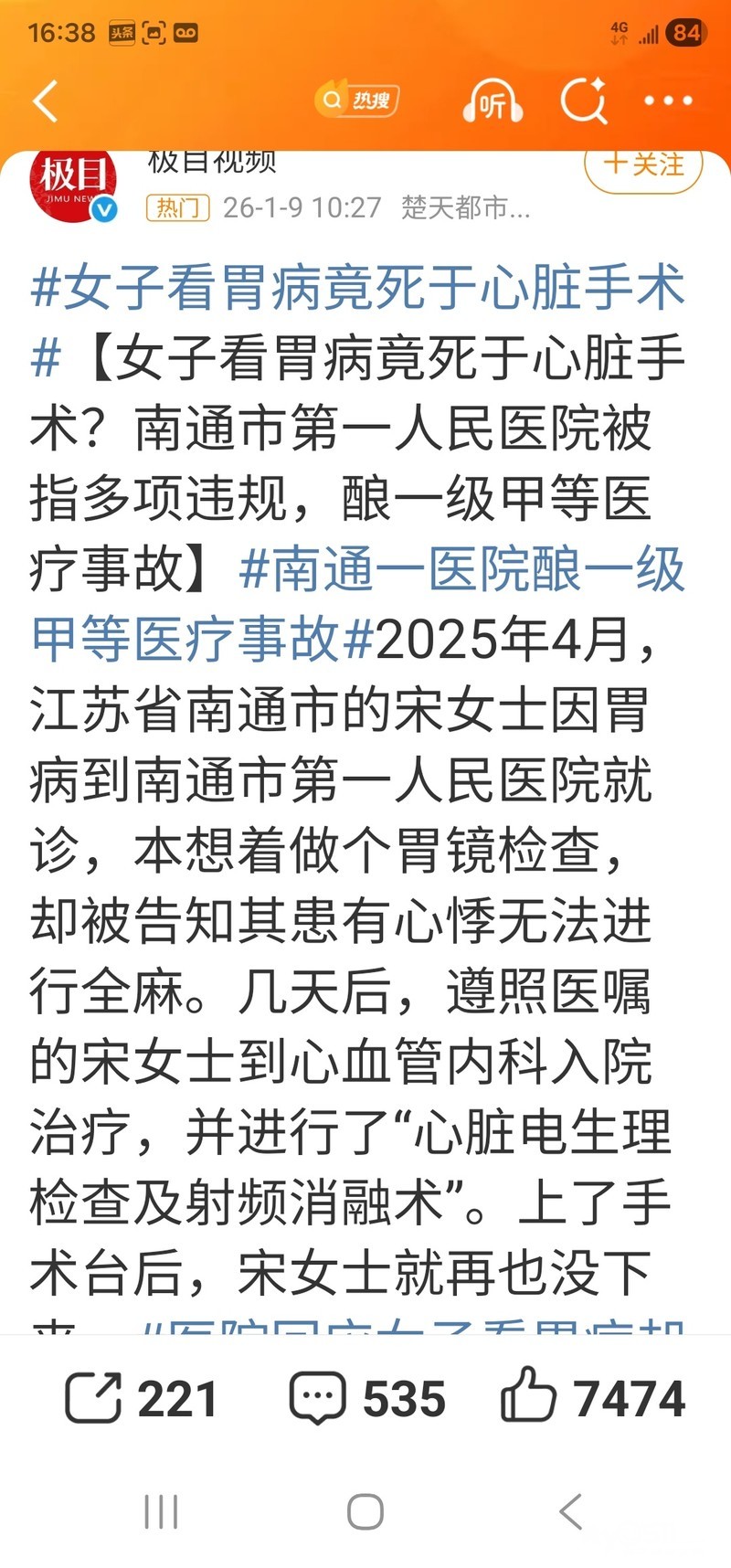Viewport: 731px width, 1568px height.
Task: Open the 热搜 hot search pill
Action: point(356,101)
